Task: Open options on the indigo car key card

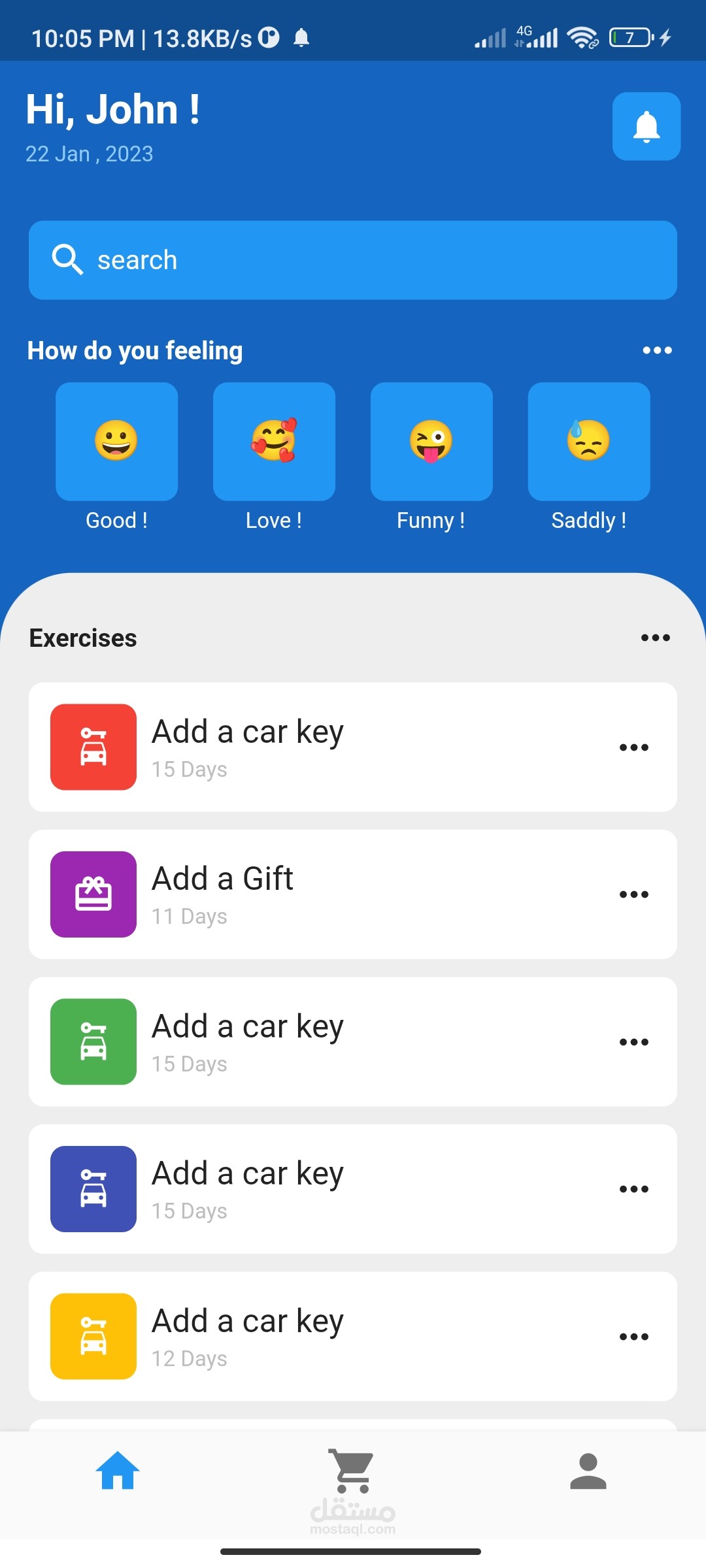Action: [633, 1189]
